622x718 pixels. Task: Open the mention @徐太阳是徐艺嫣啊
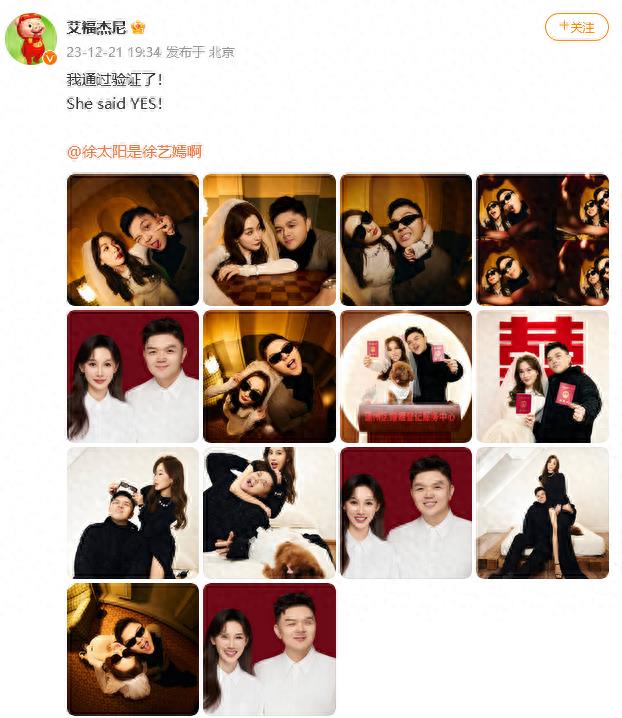coord(134,152)
